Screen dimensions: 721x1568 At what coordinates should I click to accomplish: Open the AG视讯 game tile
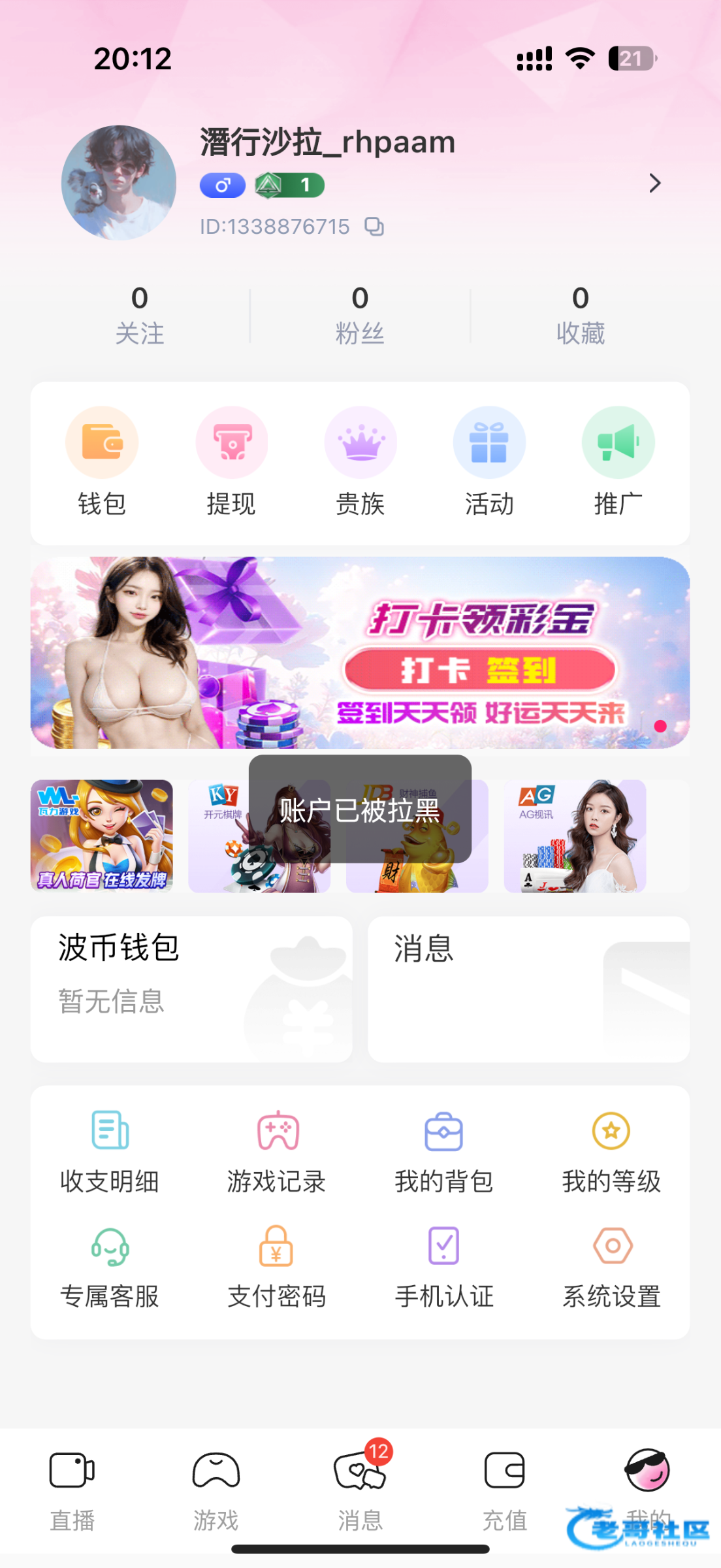tap(575, 836)
